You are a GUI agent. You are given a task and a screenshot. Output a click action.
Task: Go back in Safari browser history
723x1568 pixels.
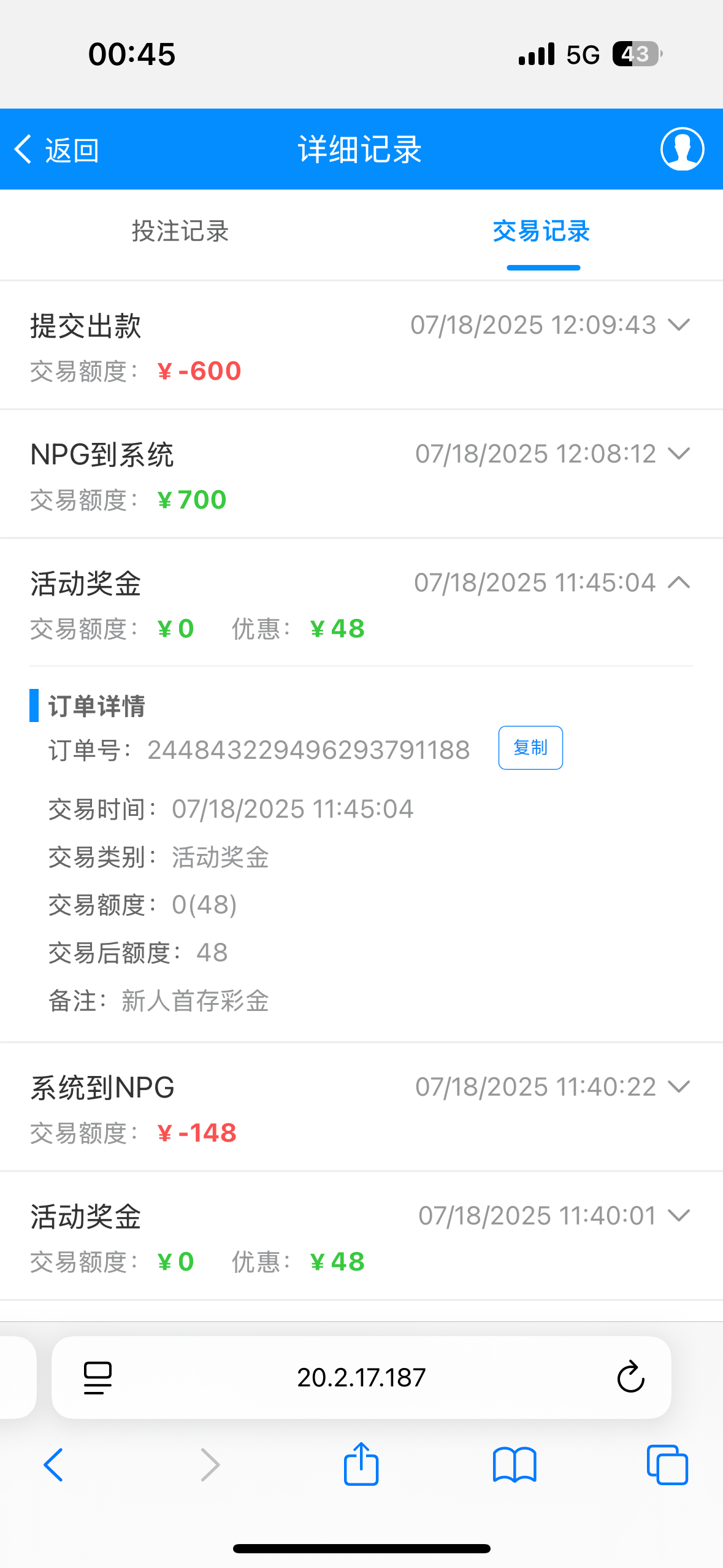[x=53, y=1465]
